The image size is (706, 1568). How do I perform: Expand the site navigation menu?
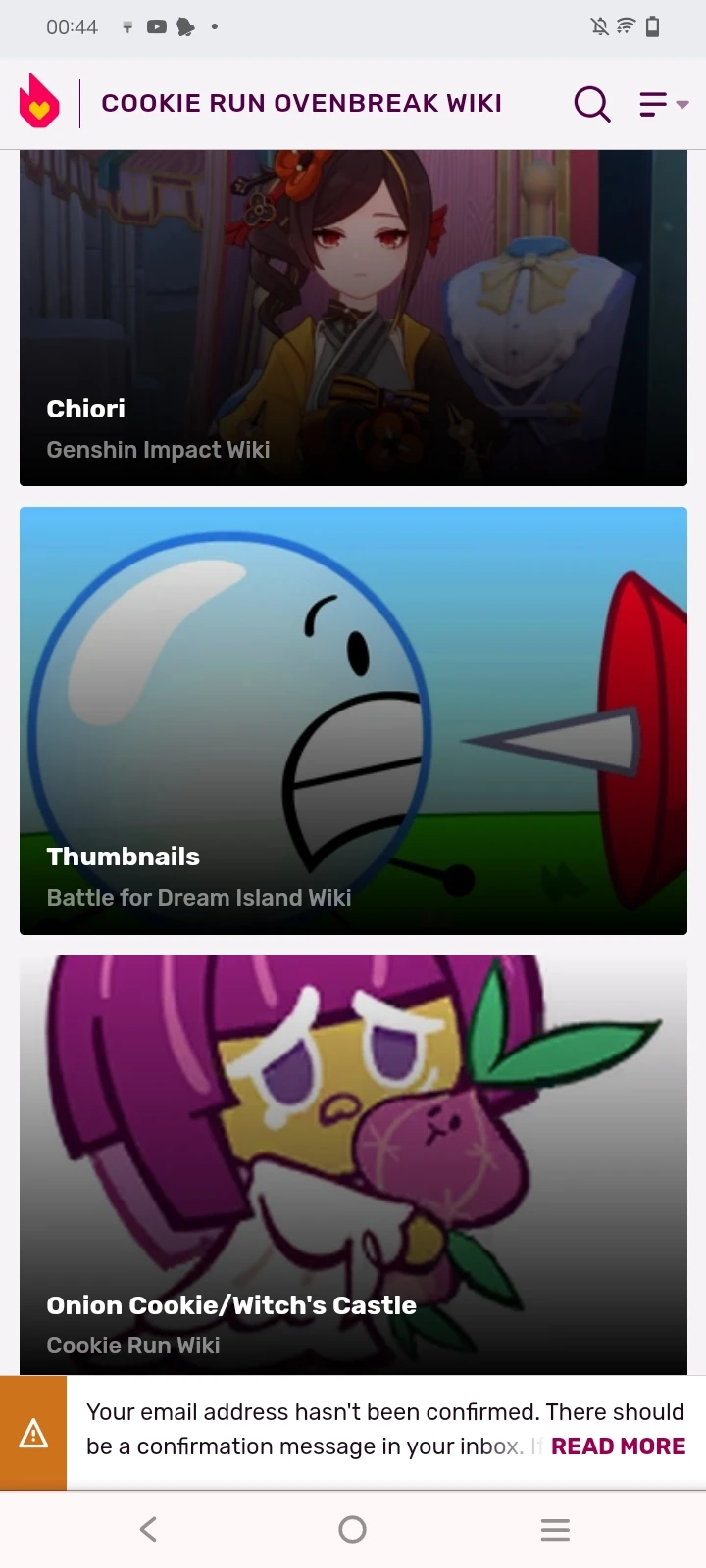pyautogui.click(x=663, y=104)
